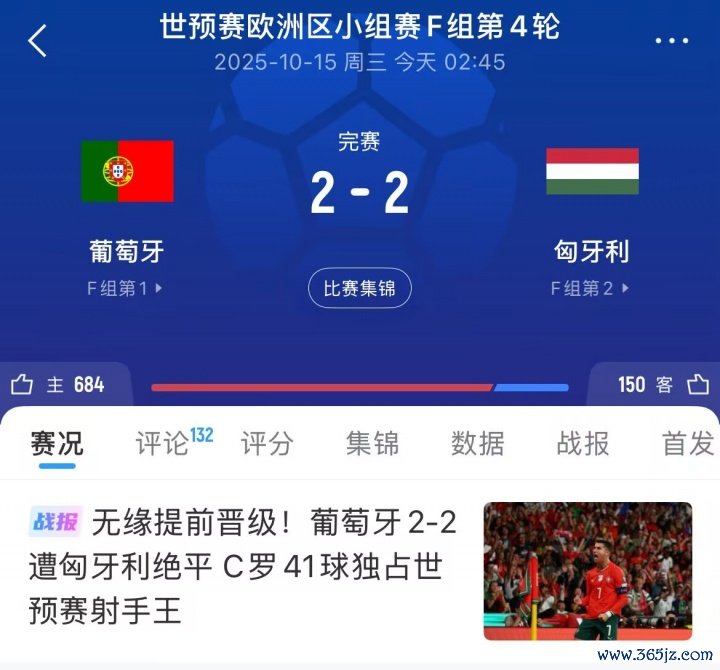720x670 pixels.
Task: Open the 战报 match report tab
Action: tap(582, 443)
